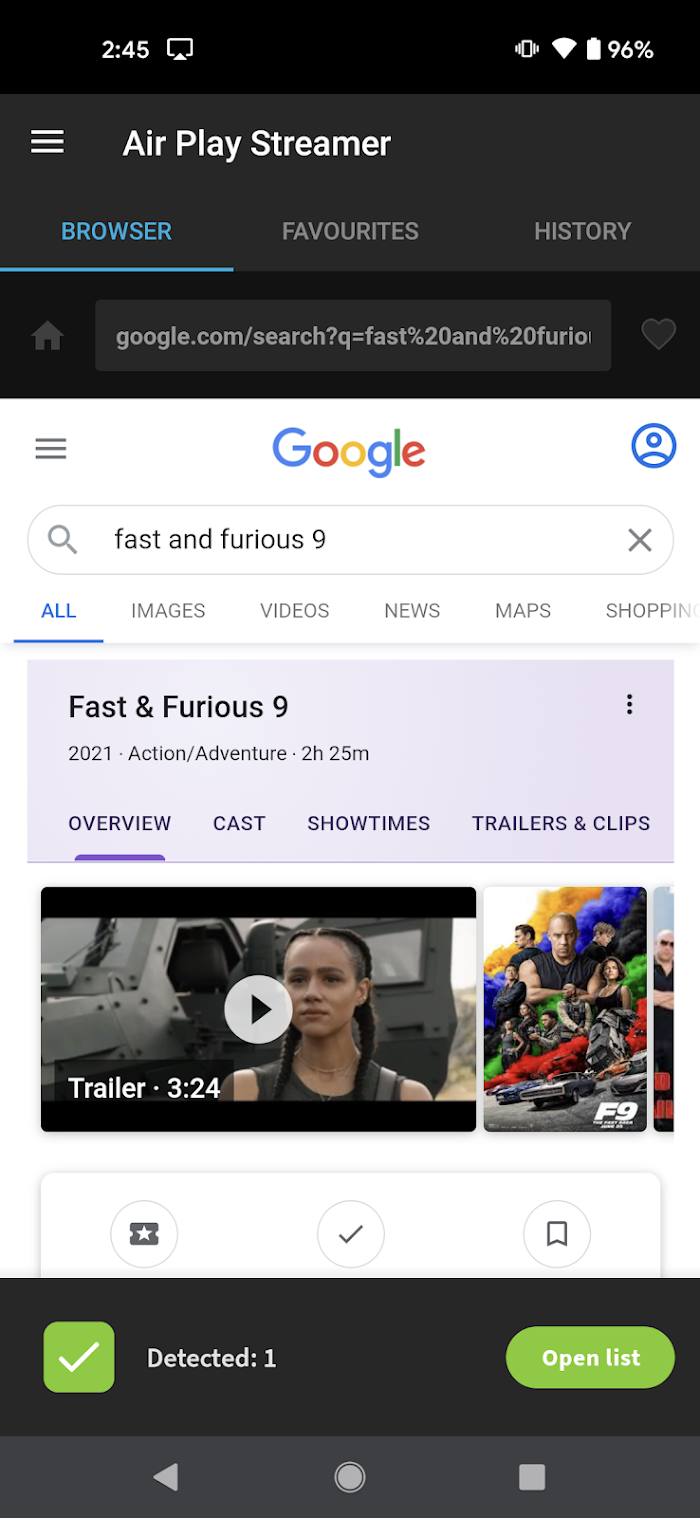Switch to the History tab
700x1518 pixels.
coord(582,231)
